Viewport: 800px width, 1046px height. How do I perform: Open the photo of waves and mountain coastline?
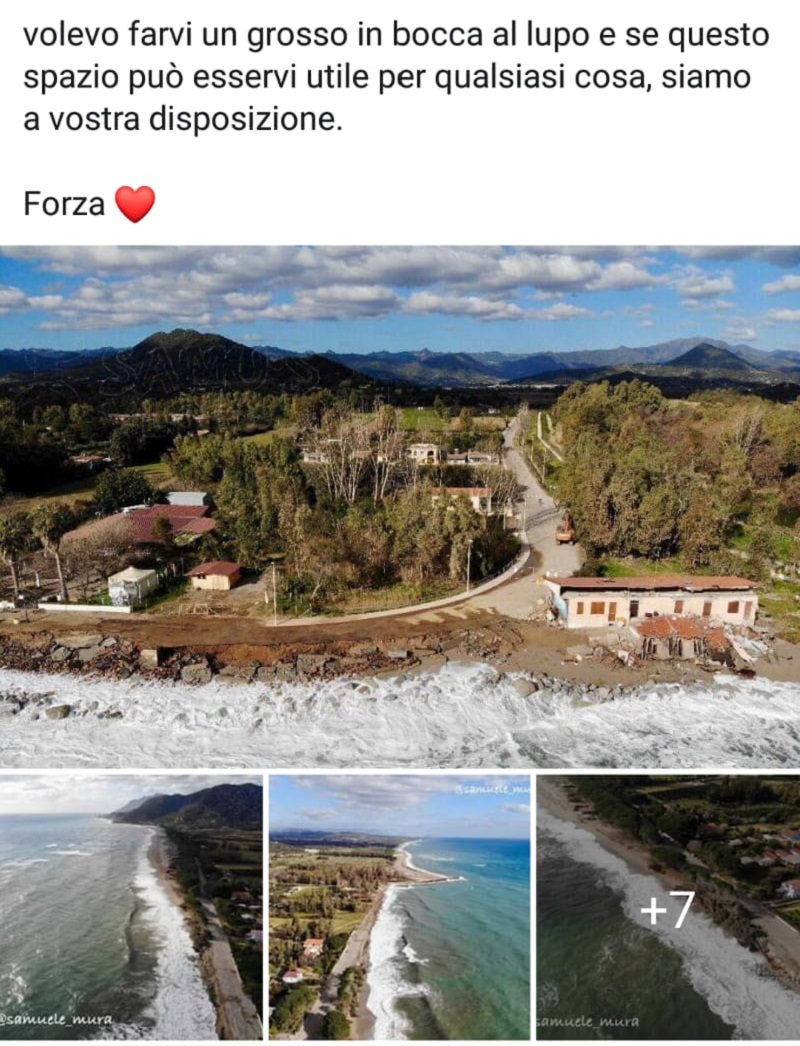pyautogui.click(x=131, y=907)
